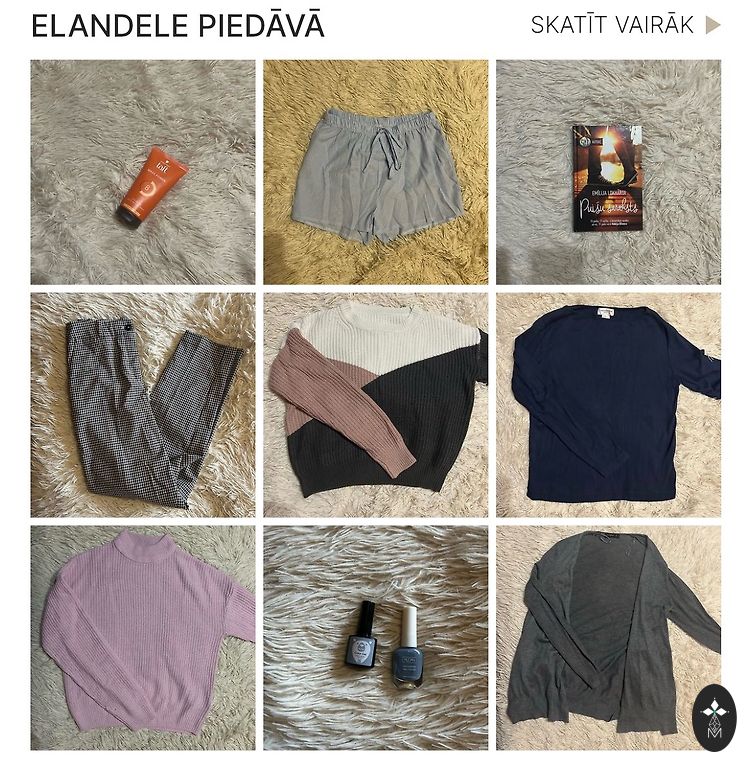Screen dimensions: 753x768
Task: Open the white, pink and black sweater
Action: [375, 404]
